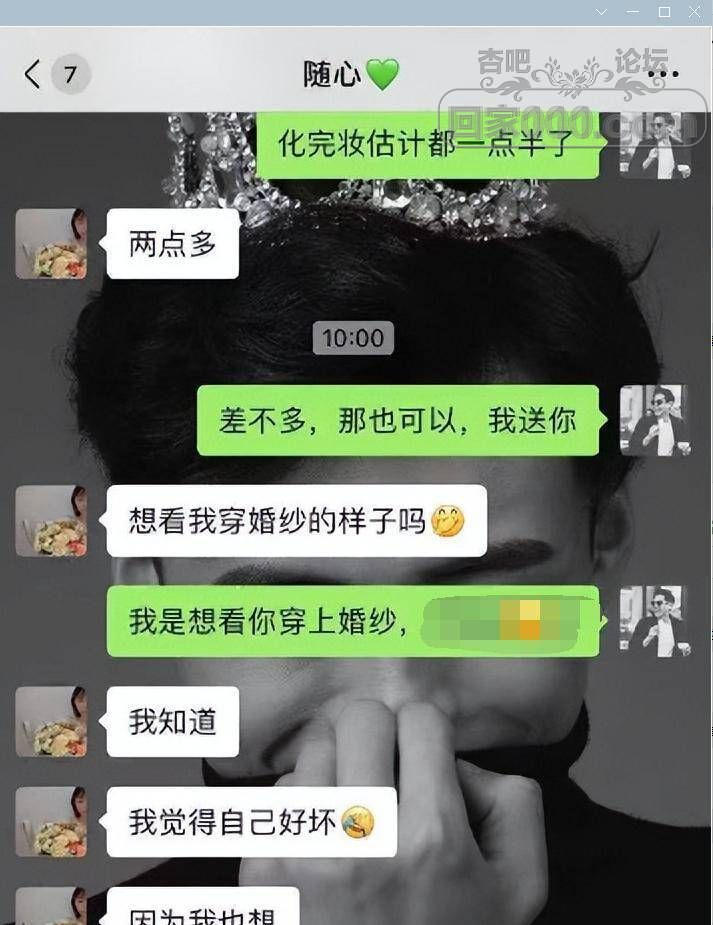Screen dimensions: 713x925
Task: Close the window with the X
Action: click(x=694, y=12)
